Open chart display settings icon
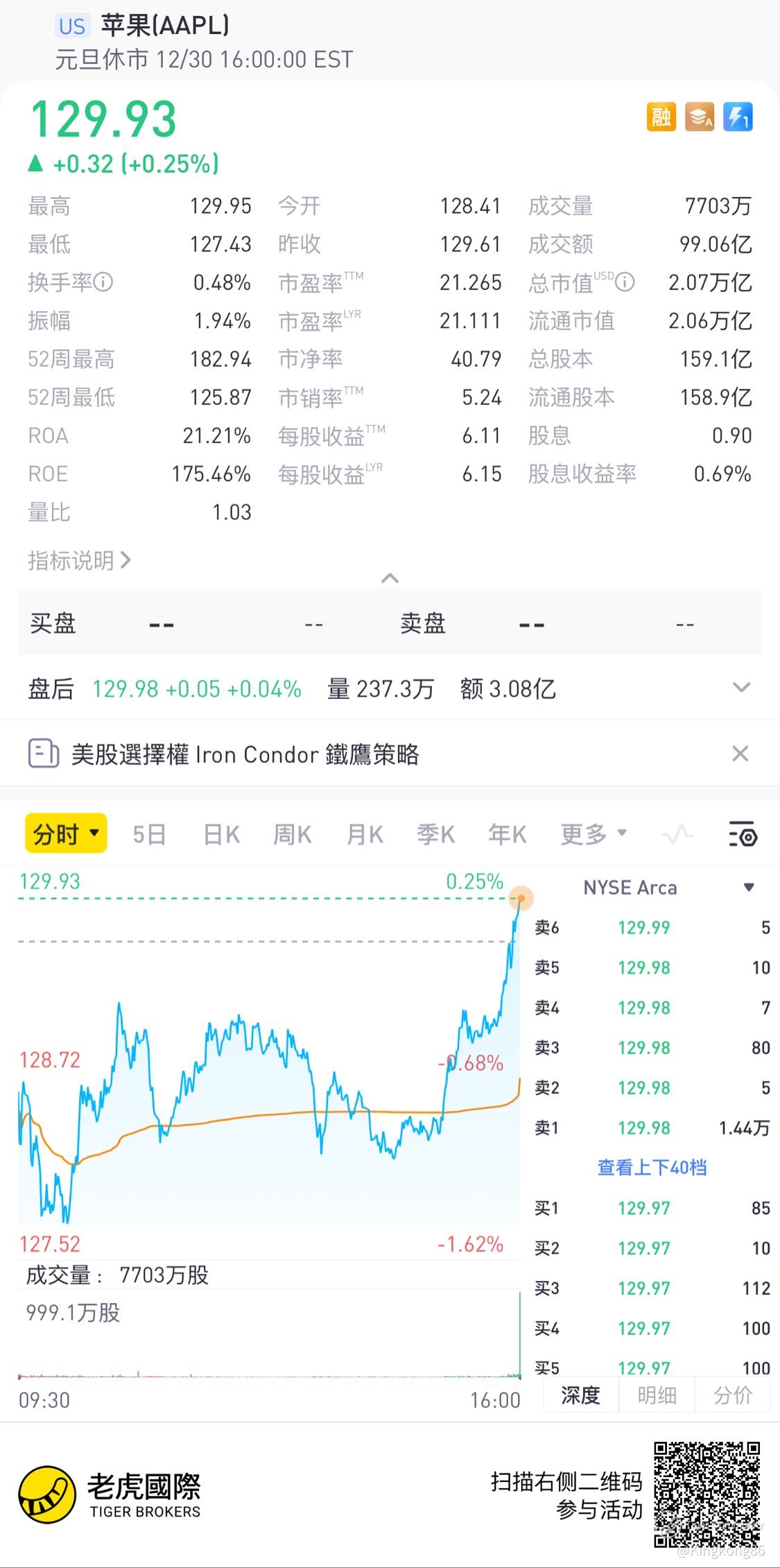The width and height of the screenshot is (780, 1568). [743, 834]
